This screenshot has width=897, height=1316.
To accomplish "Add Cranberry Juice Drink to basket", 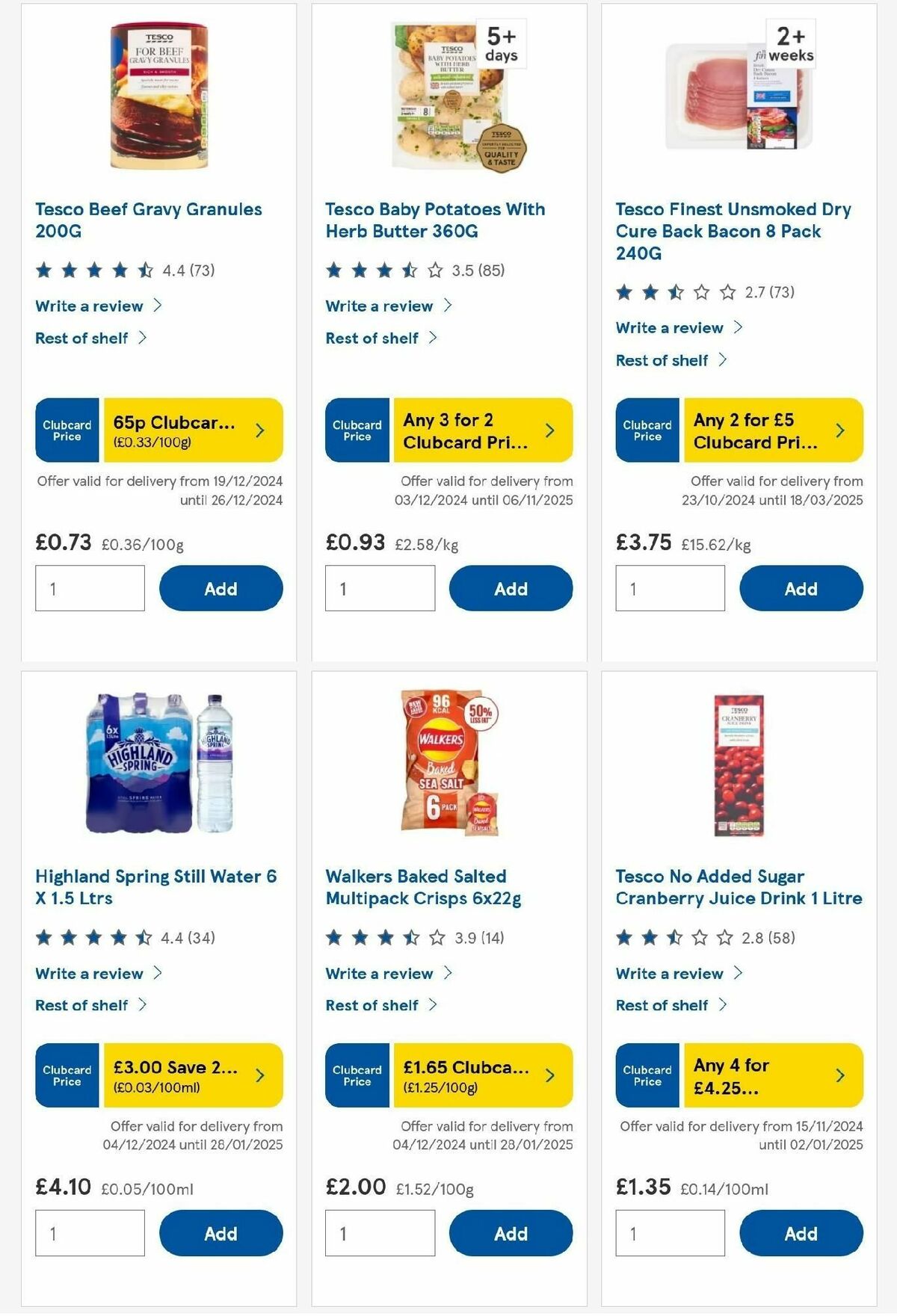I will click(x=800, y=1233).
